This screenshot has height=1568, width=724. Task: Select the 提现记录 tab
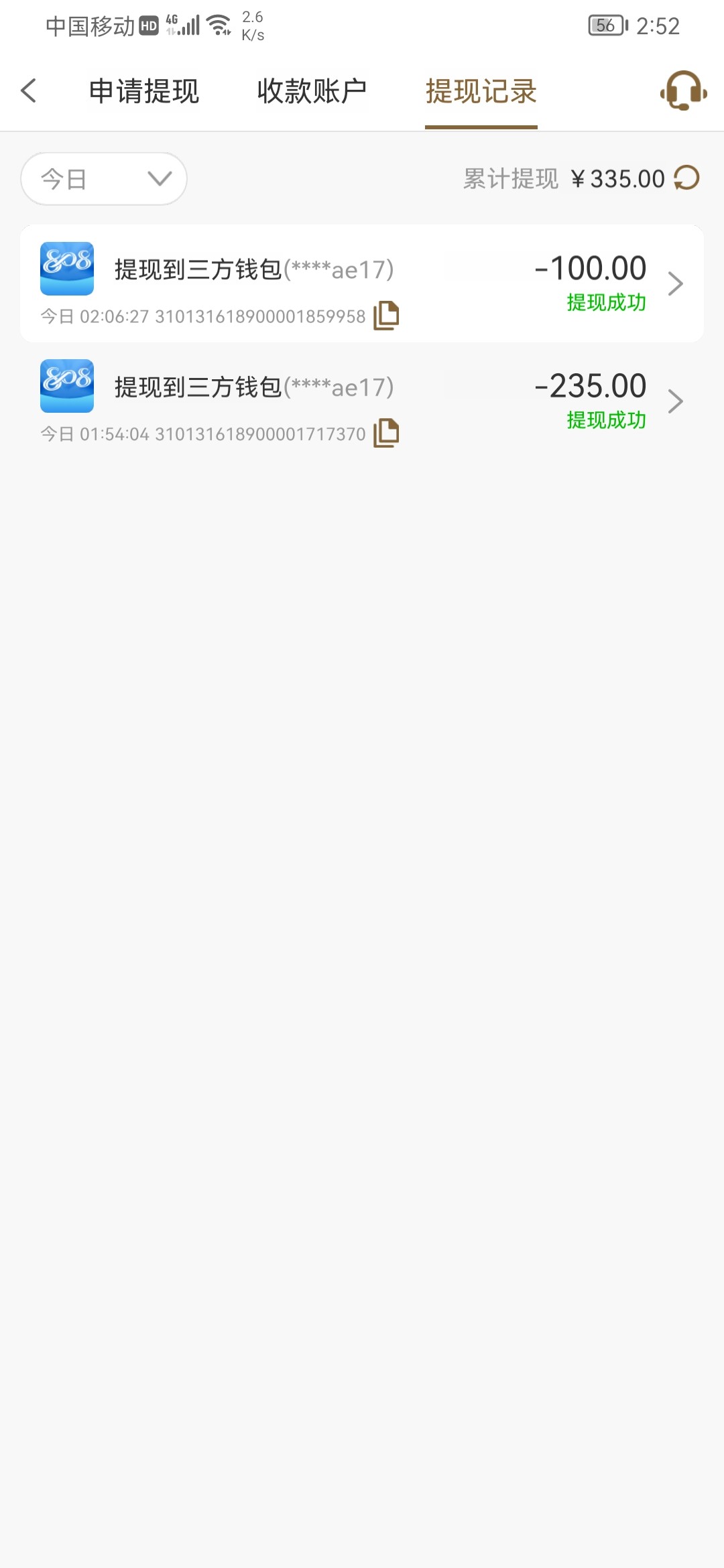tap(481, 91)
